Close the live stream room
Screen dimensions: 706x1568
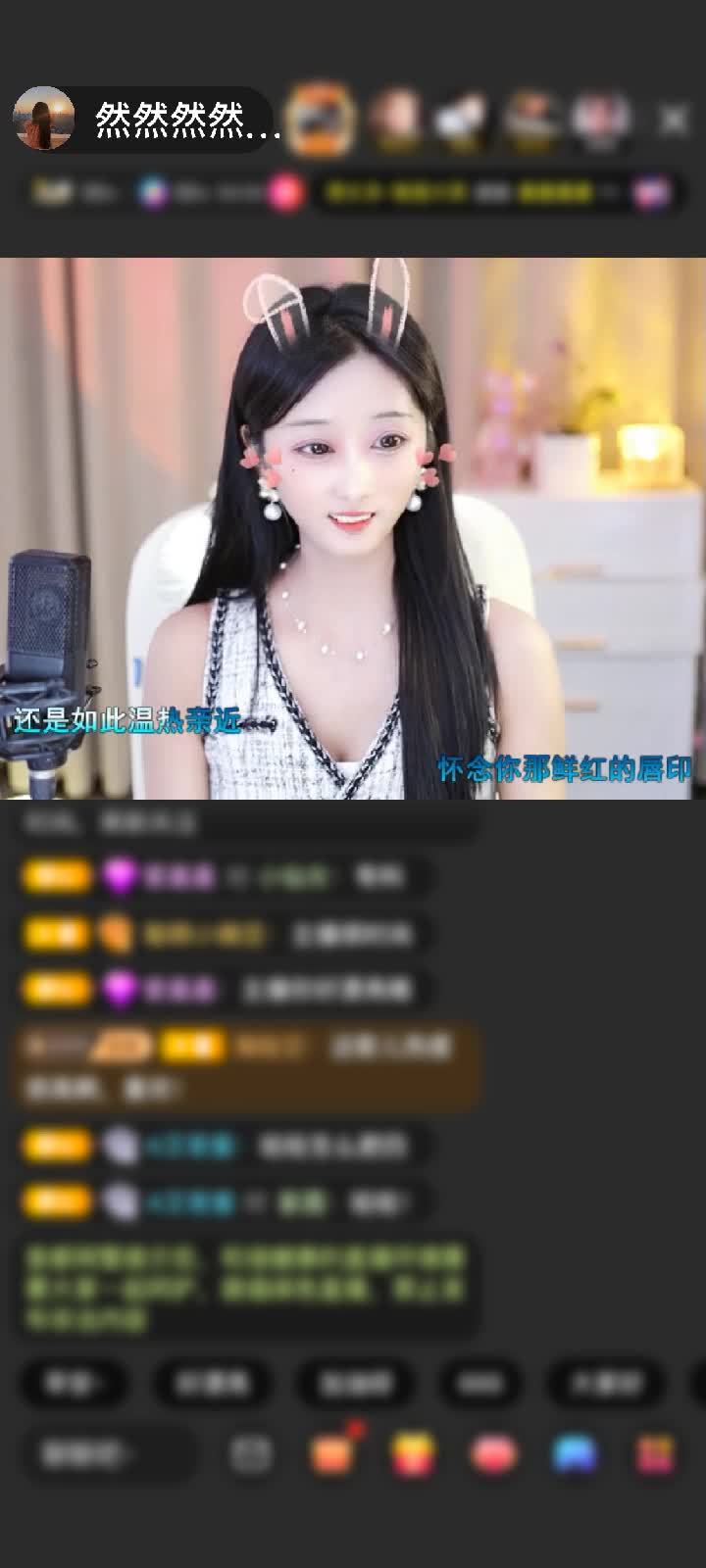pos(673,120)
